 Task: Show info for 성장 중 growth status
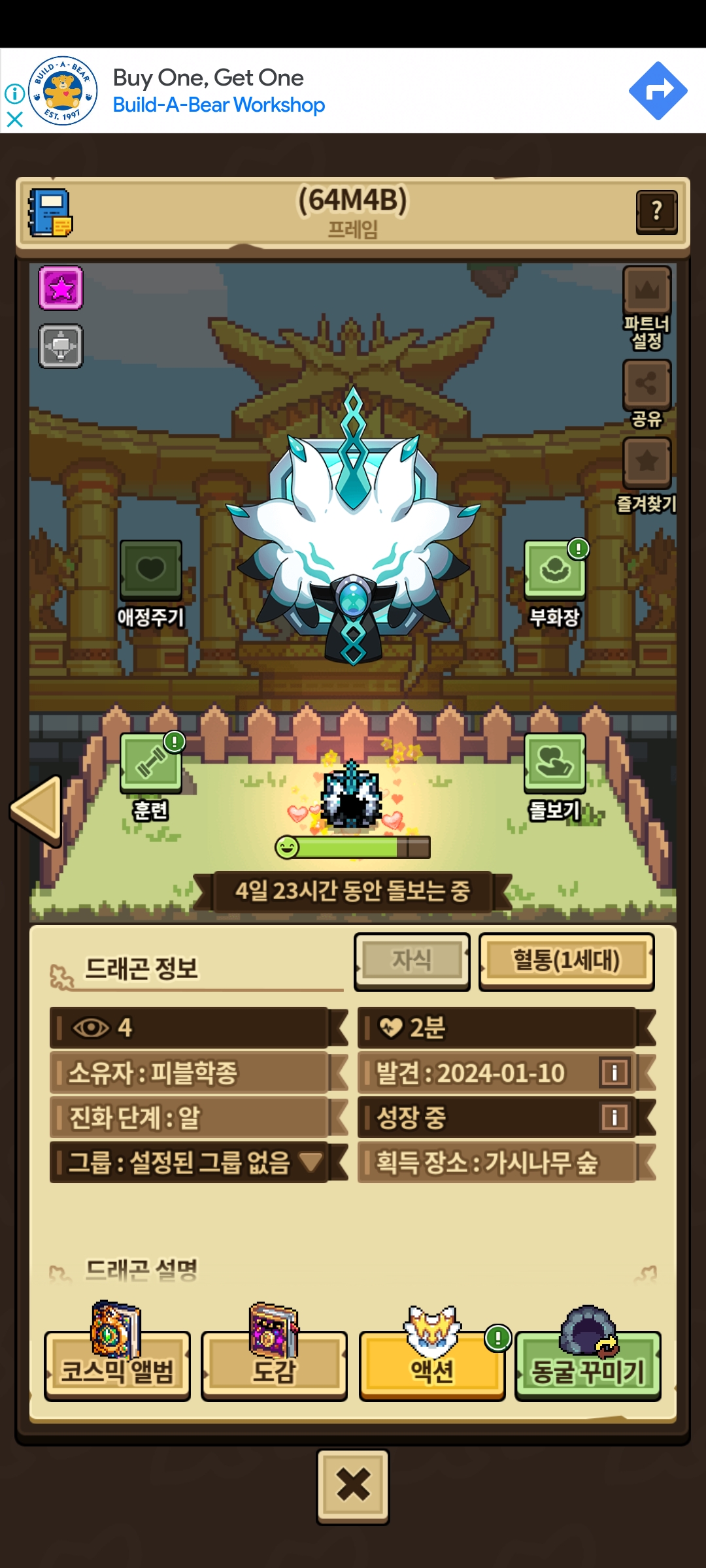(614, 1117)
